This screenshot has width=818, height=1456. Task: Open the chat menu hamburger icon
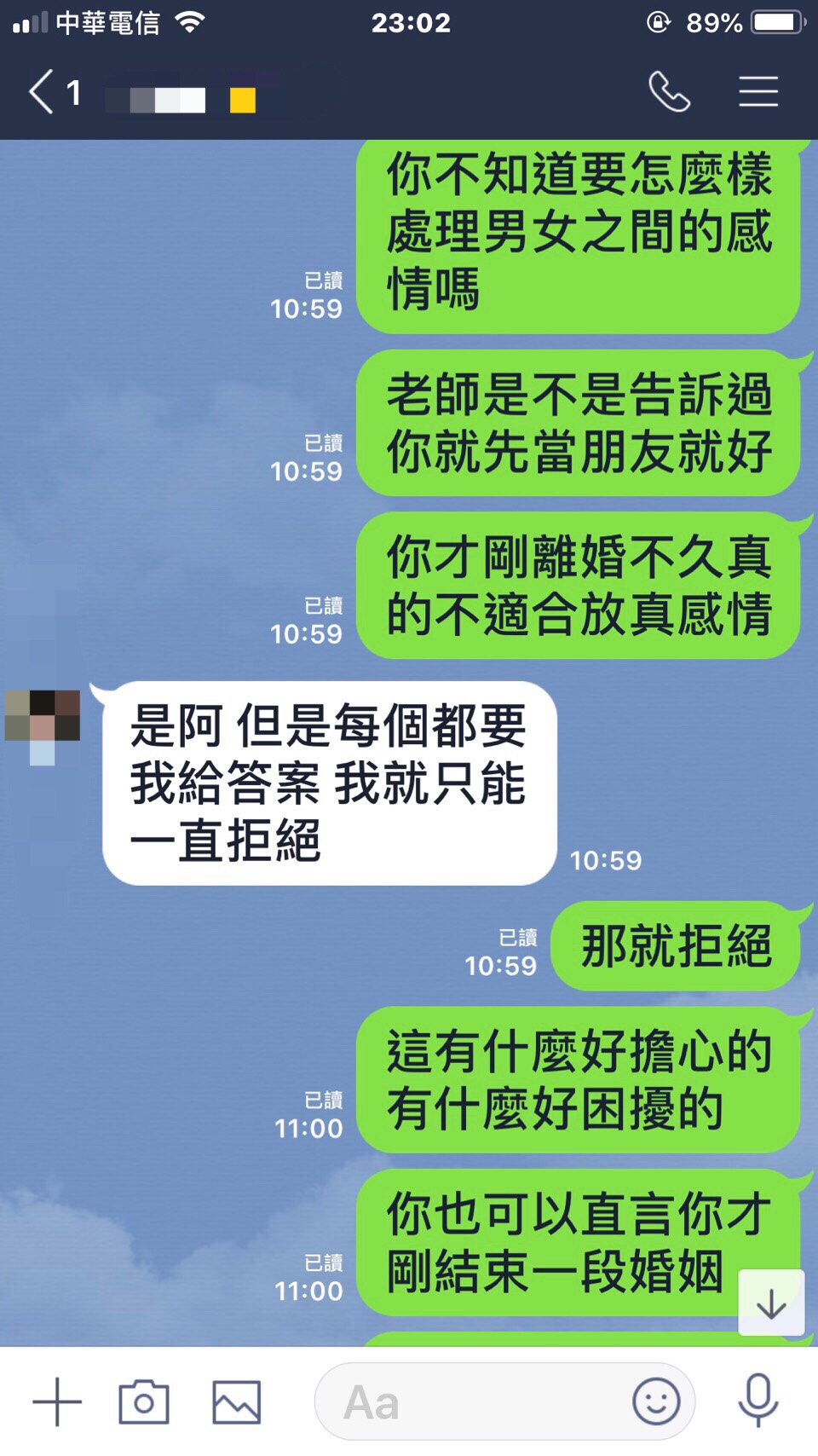click(x=758, y=91)
